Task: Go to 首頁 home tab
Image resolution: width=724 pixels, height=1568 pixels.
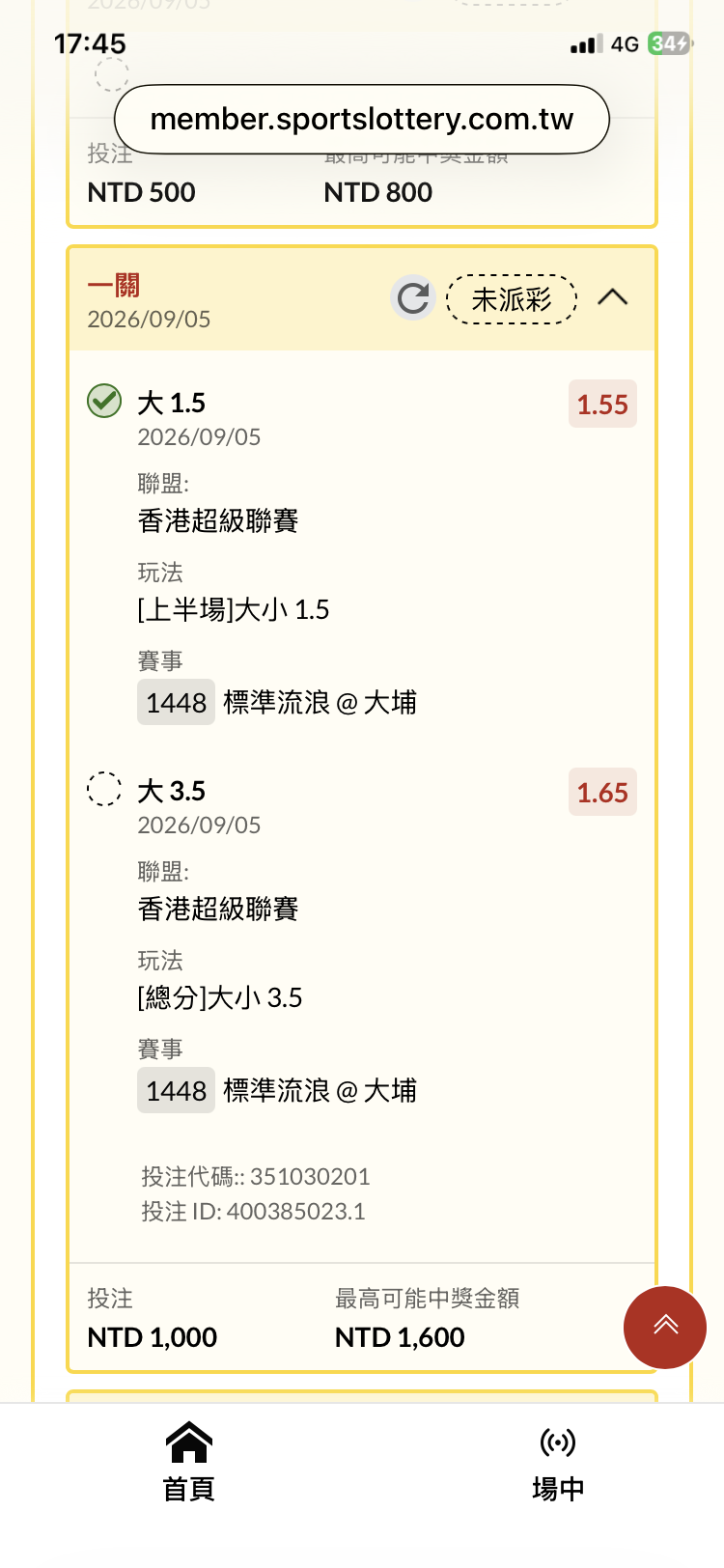Action: tap(188, 1462)
